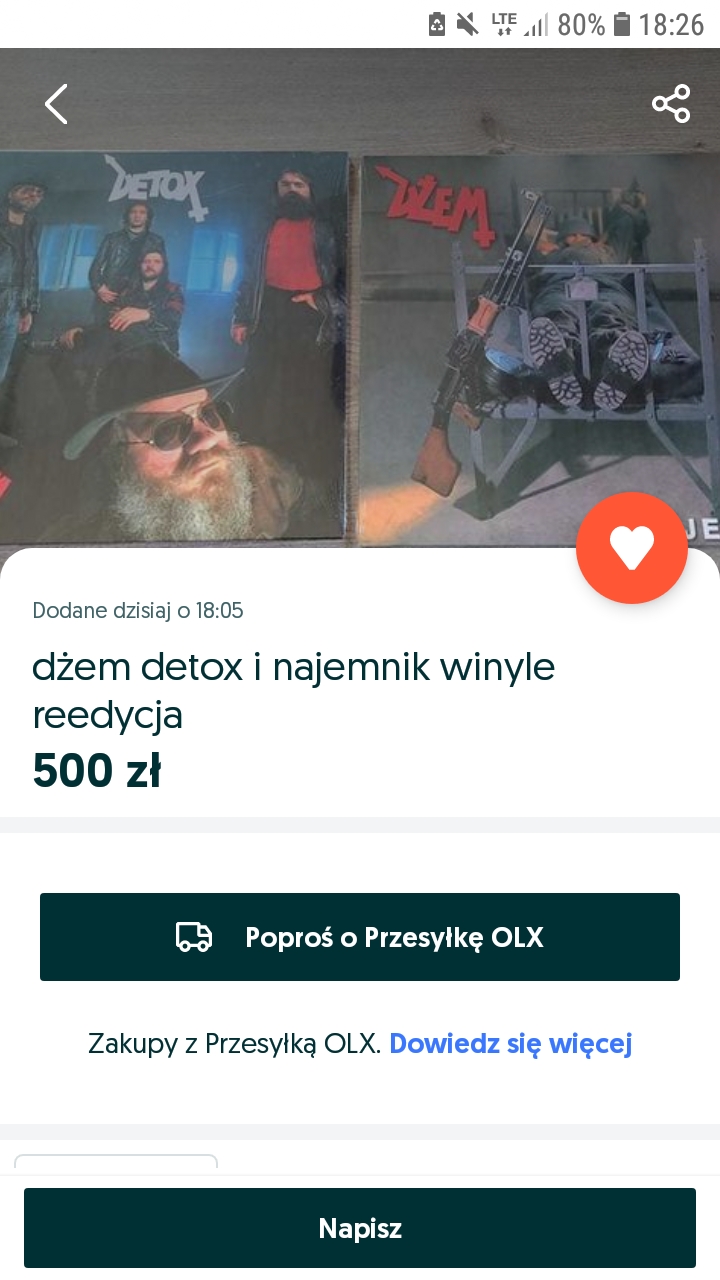
Task: Add listing to favorites with heart
Action: coord(631,548)
